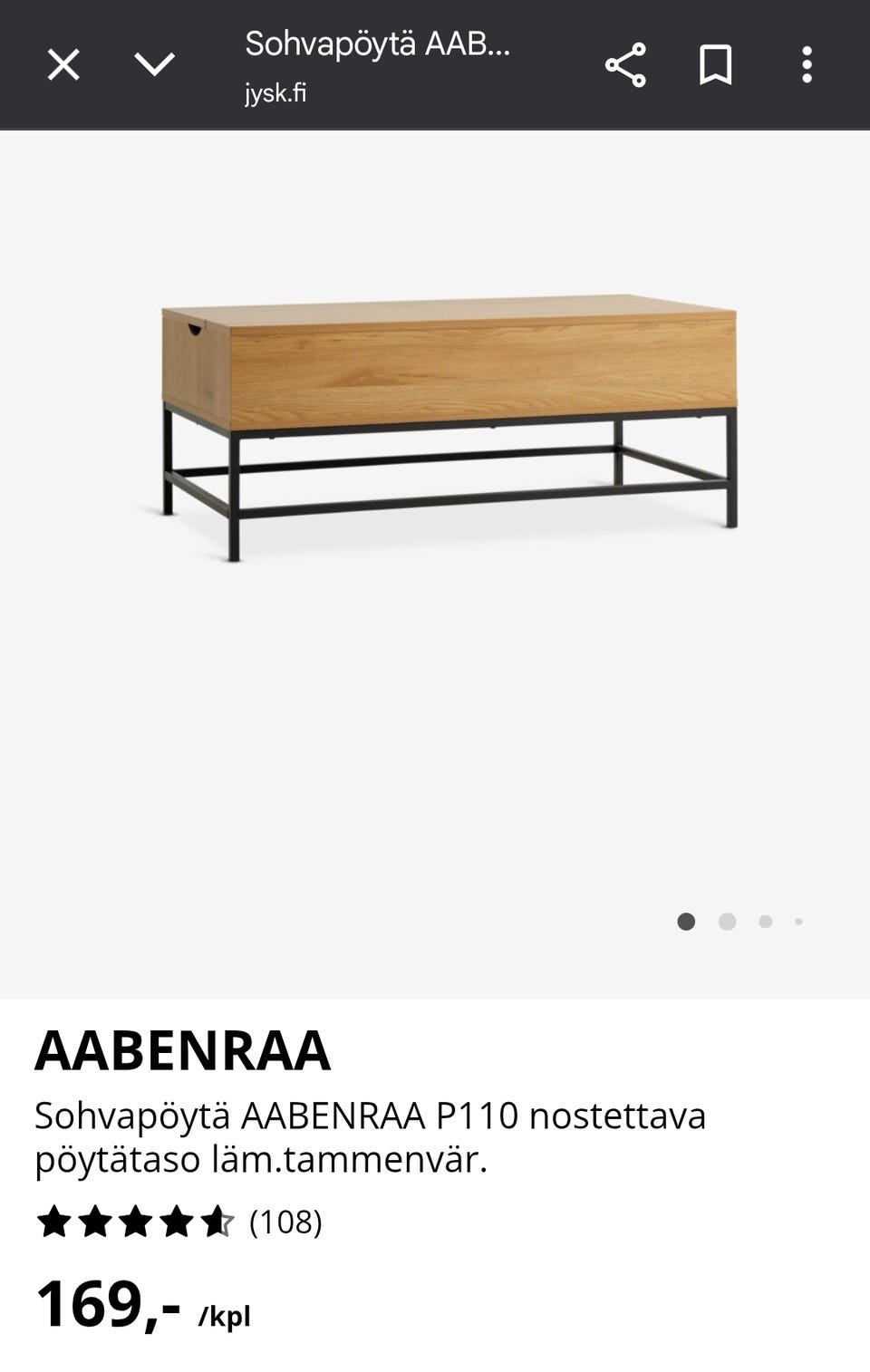Close the page with the X icon
The image size is (870, 1372).
[63, 63]
